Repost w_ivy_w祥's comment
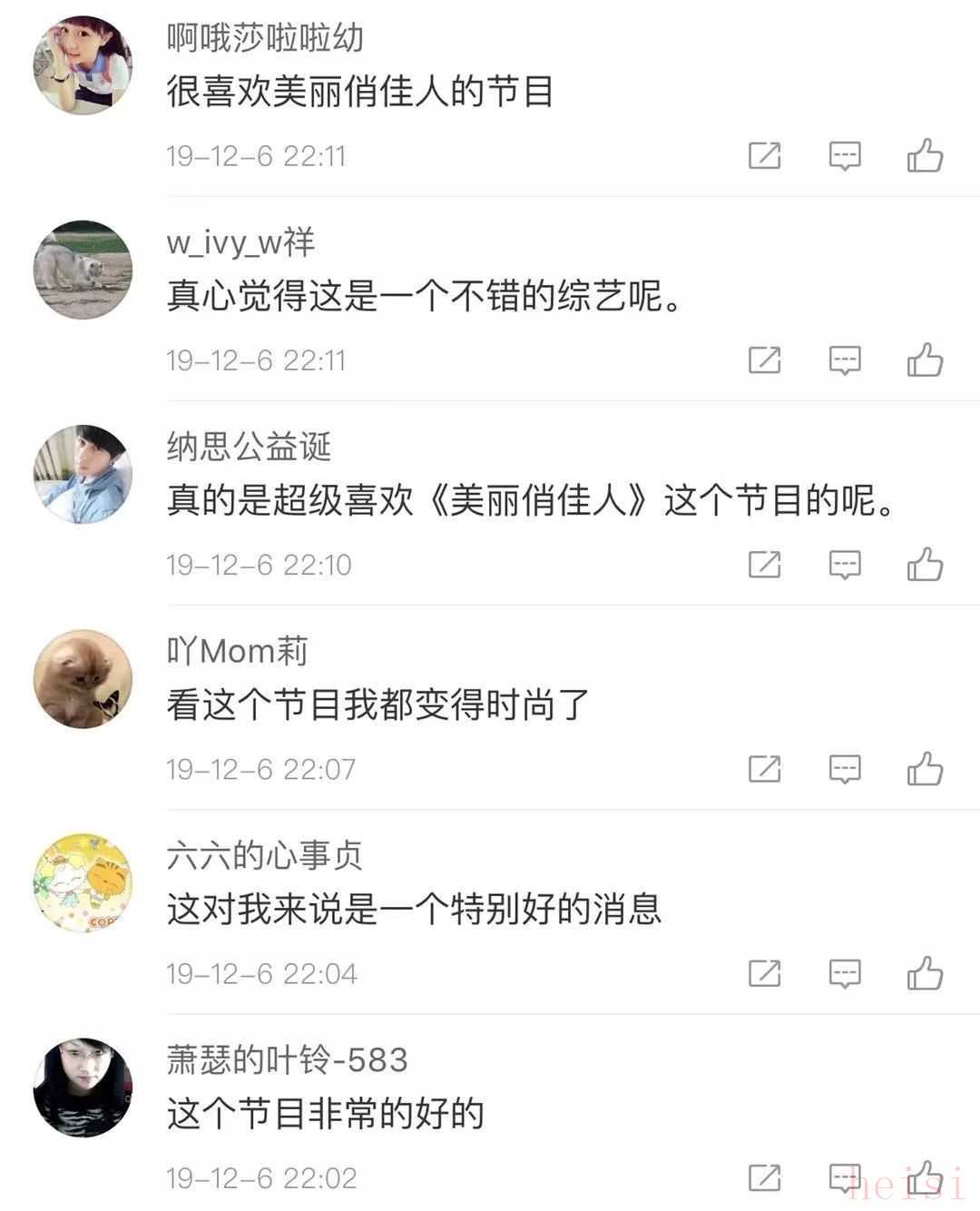Image resolution: width=980 pixels, height=1211 pixels. point(764,360)
